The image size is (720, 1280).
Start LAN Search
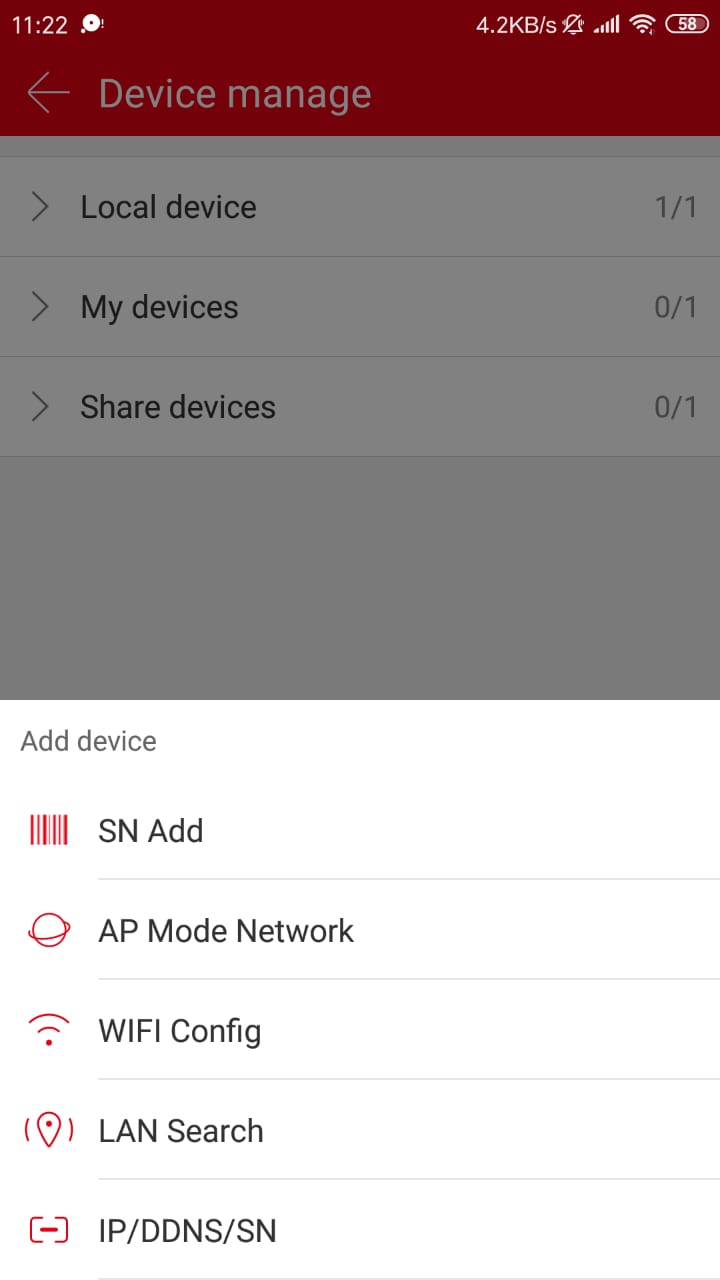(181, 1131)
